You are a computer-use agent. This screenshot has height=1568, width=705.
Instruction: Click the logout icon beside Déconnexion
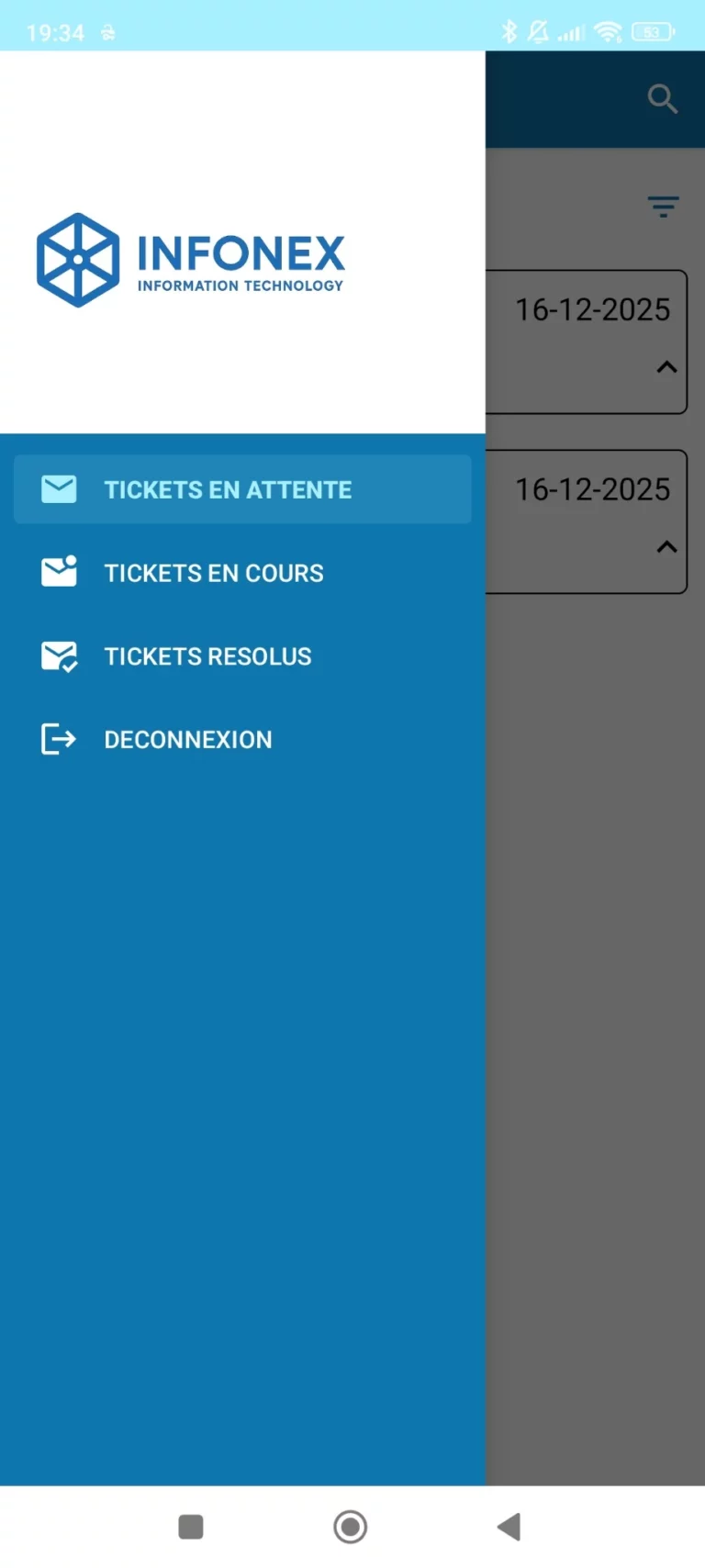[59, 739]
